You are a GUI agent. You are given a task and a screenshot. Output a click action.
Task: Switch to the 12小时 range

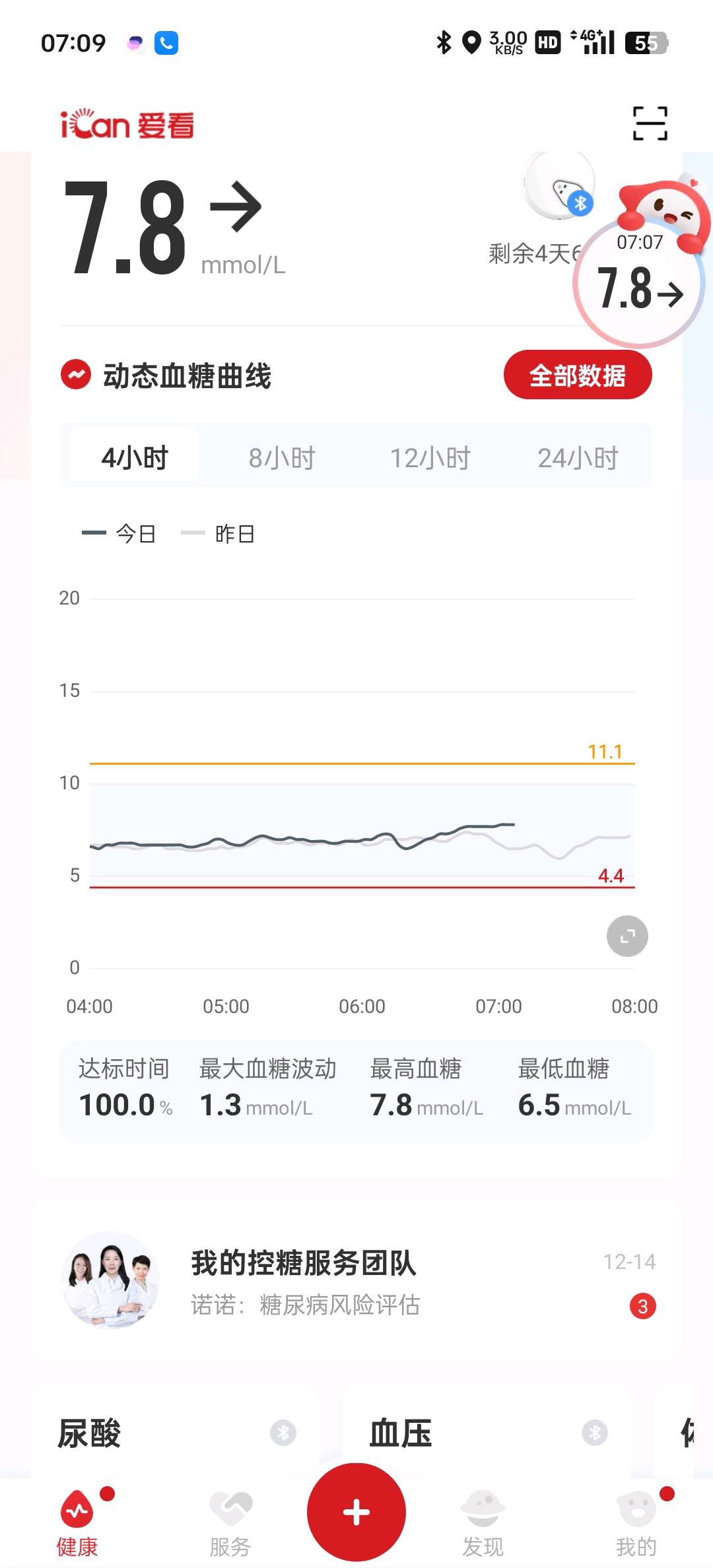430,457
